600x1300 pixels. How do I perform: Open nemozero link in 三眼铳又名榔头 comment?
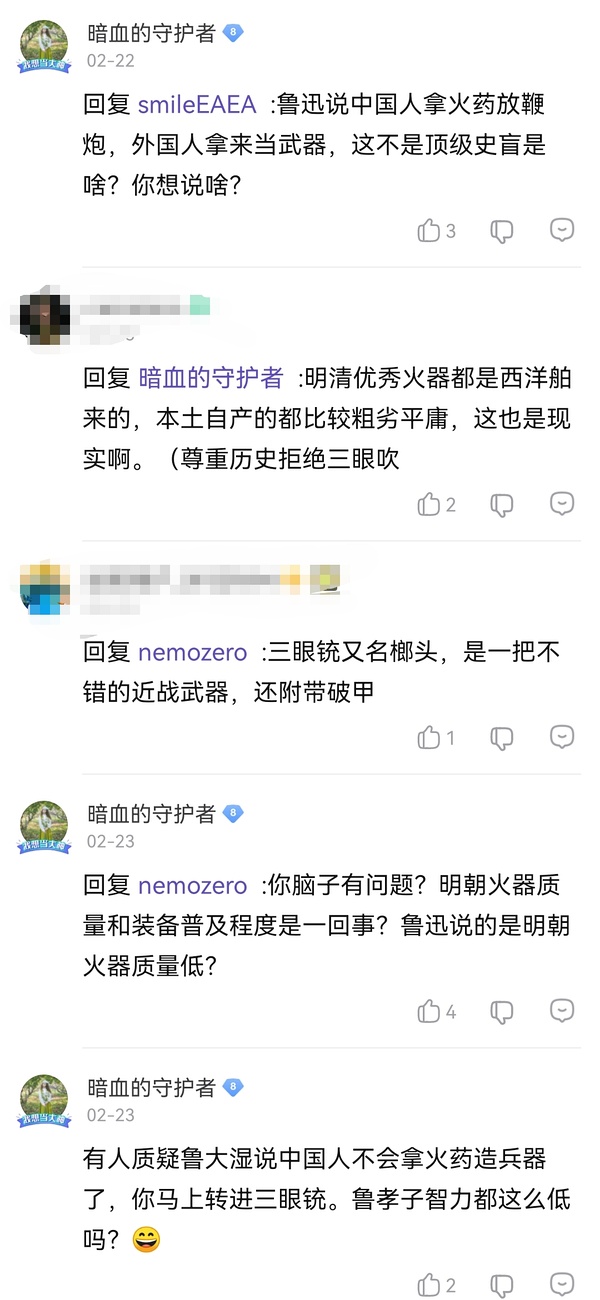(x=192, y=652)
